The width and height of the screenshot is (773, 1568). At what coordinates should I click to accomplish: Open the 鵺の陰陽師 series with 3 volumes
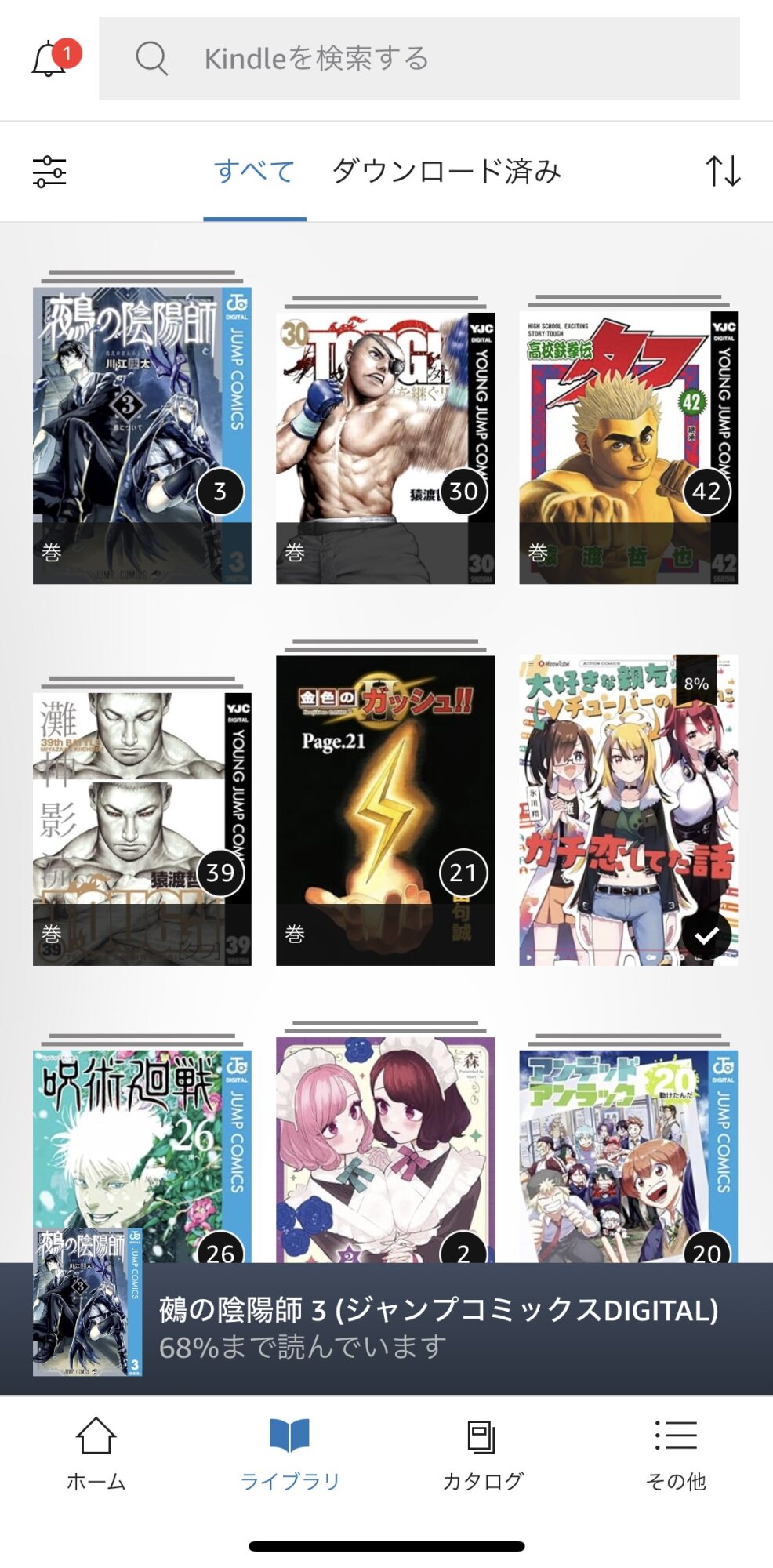click(x=142, y=435)
